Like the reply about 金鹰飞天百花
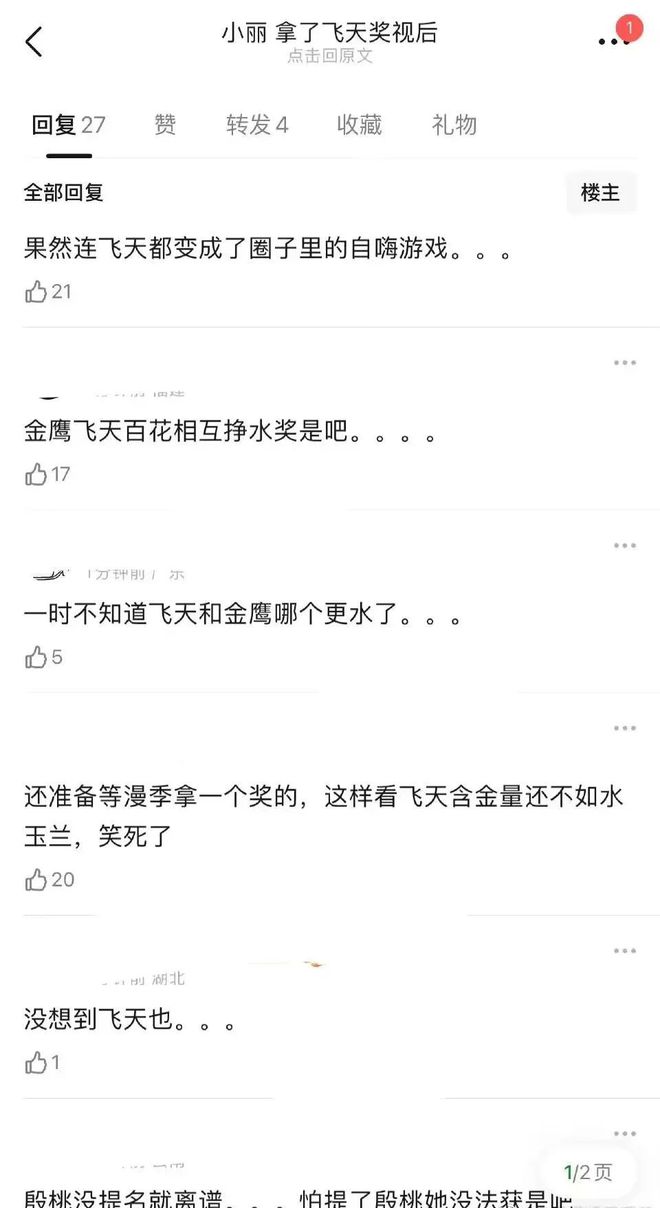 pos(48,474)
